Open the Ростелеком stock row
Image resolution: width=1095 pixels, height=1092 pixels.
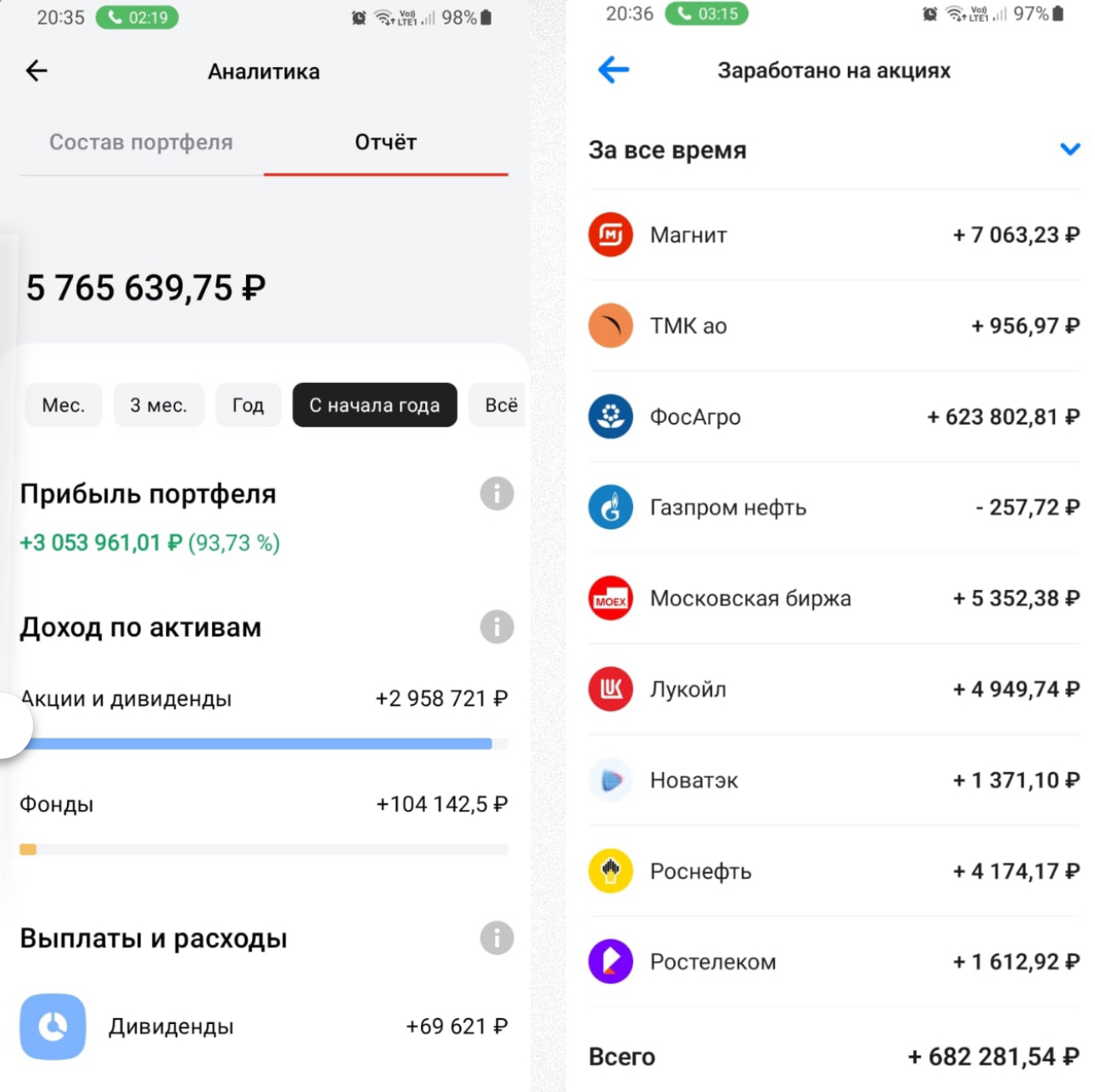pos(834,962)
